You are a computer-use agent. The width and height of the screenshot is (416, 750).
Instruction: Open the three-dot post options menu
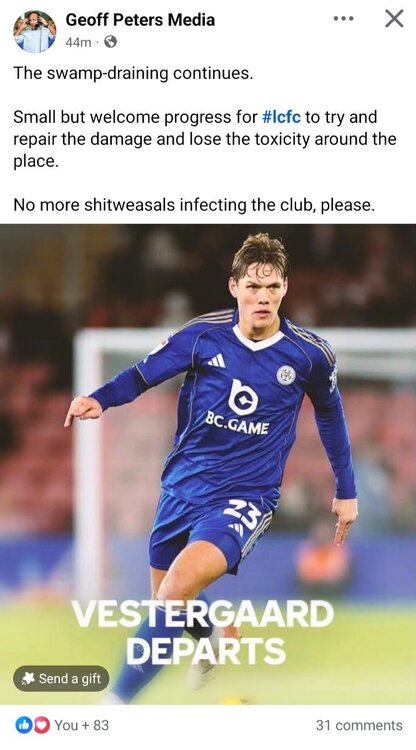point(343,19)
